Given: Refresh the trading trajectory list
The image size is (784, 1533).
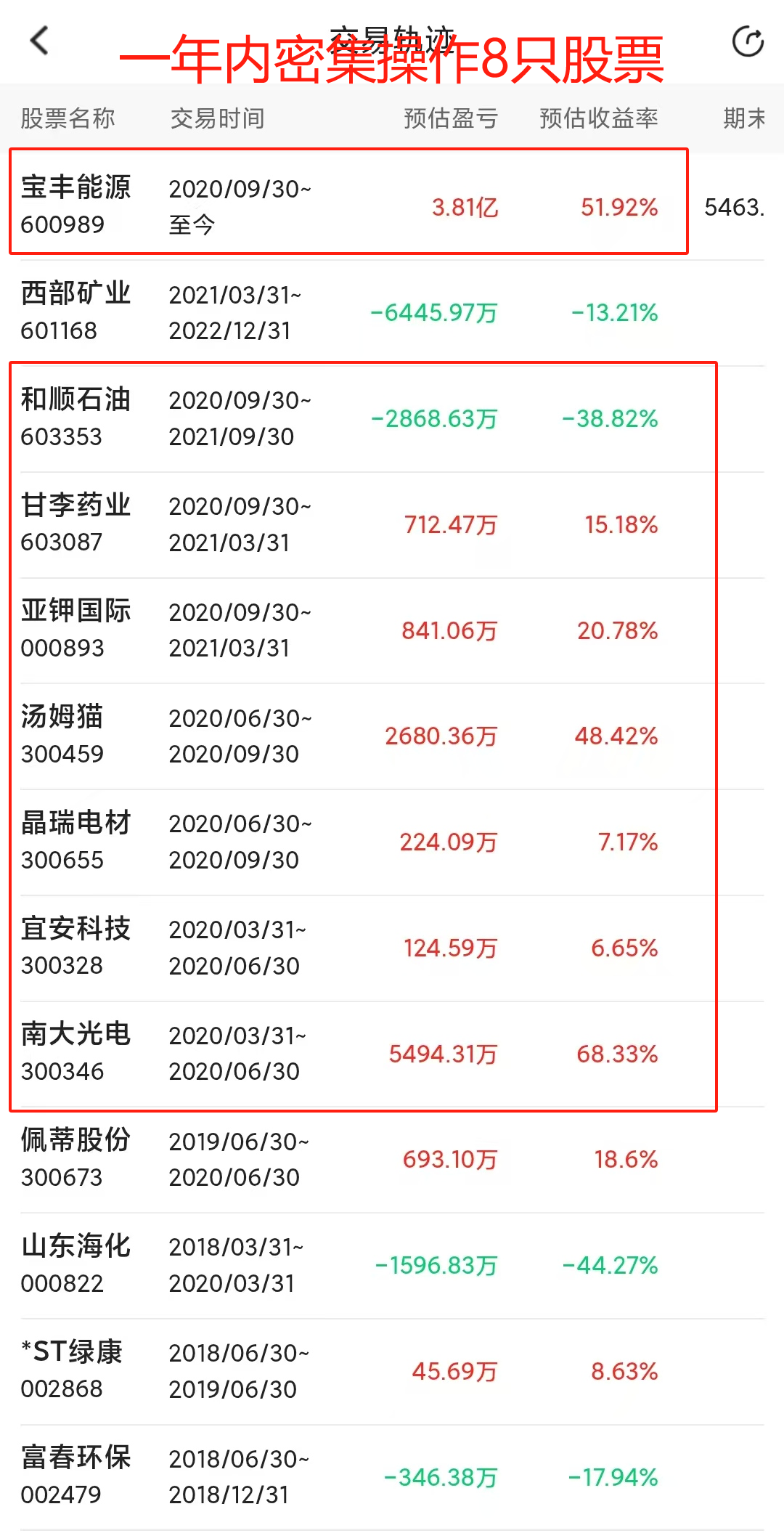Looking at the screenshot, I should [747, 41].
